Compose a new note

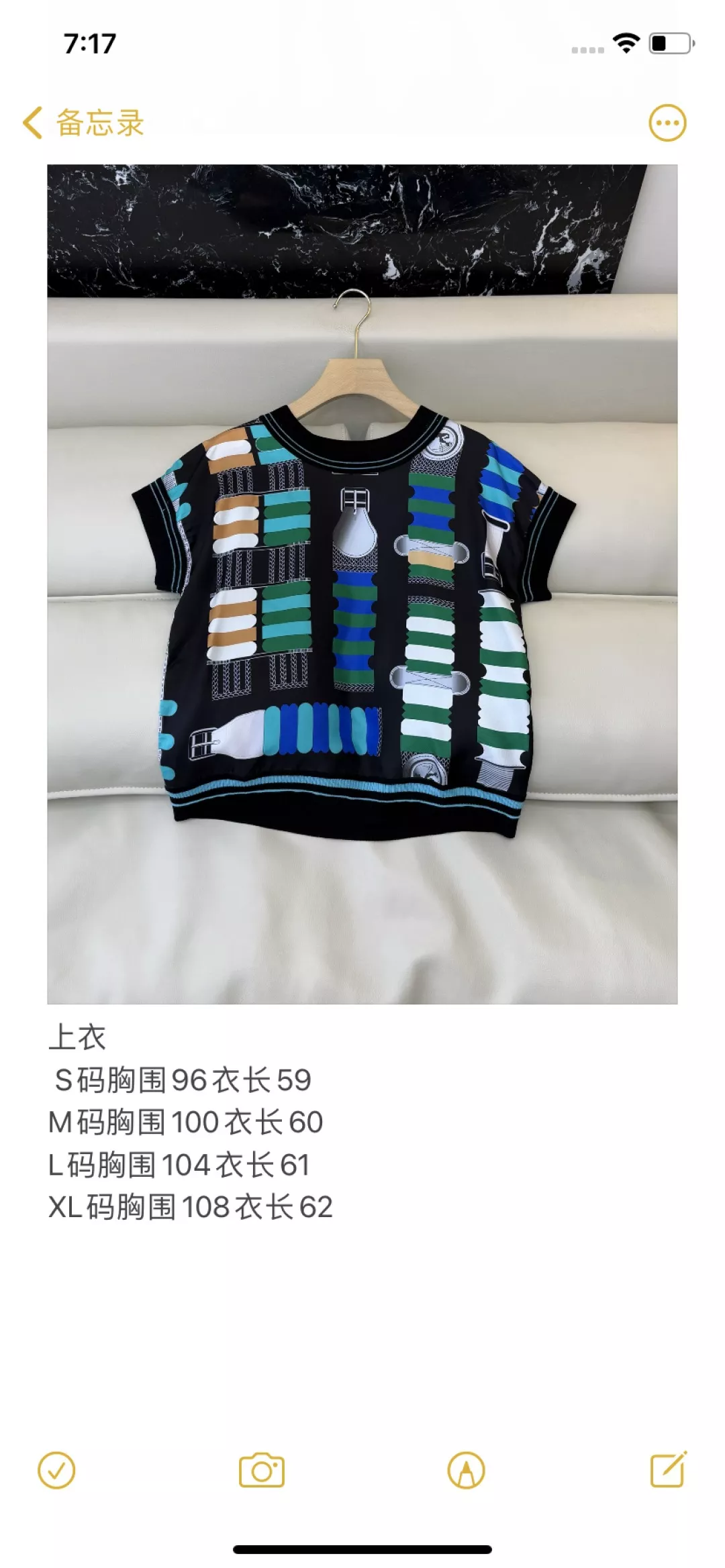tap(669, 1469)
